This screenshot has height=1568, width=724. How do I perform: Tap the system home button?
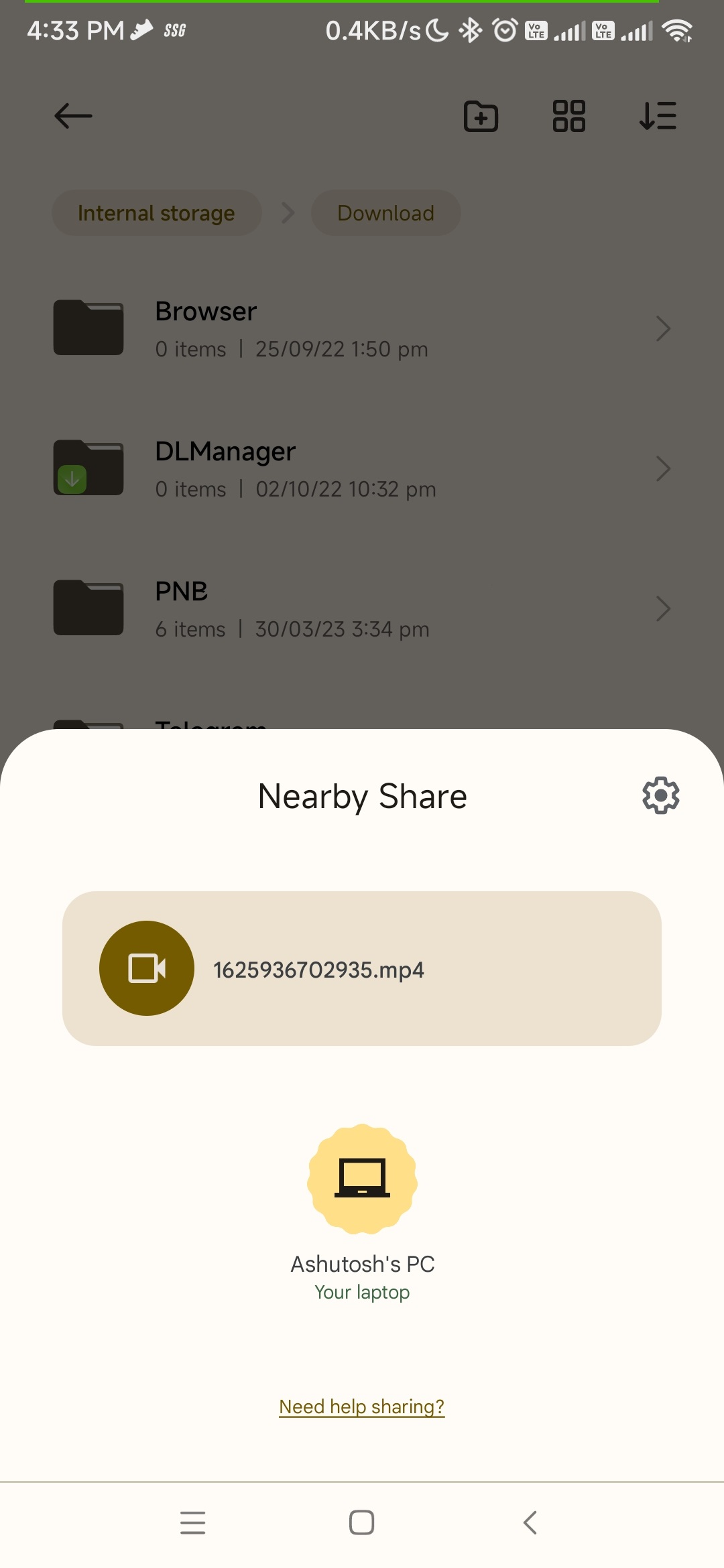(361, 1522)
